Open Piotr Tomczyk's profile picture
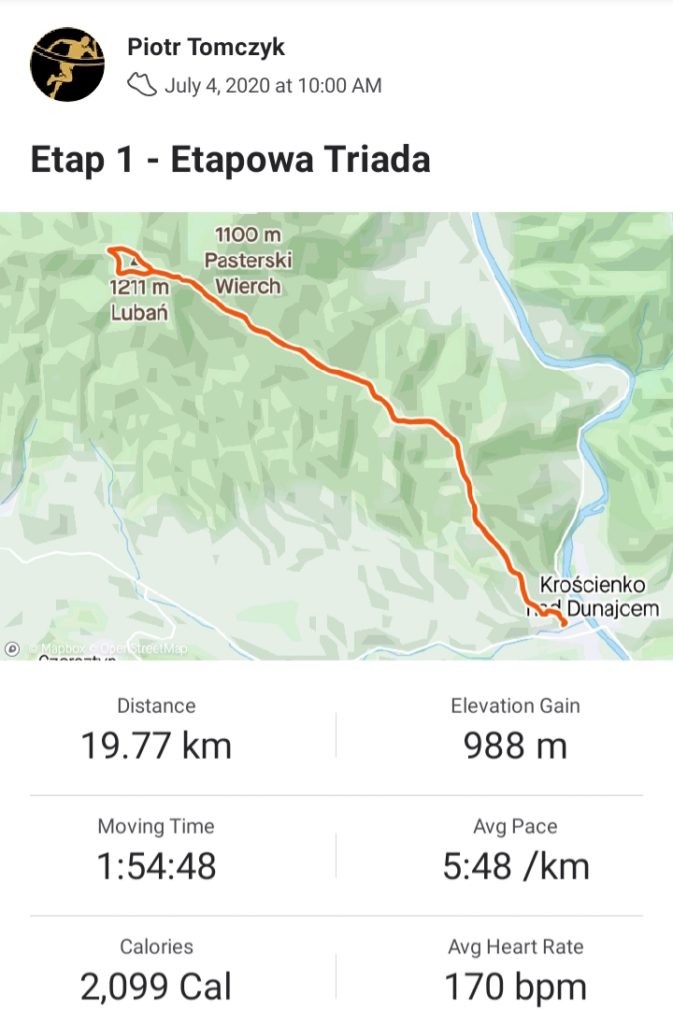673x1024 pixels. (x=68, y=66)
